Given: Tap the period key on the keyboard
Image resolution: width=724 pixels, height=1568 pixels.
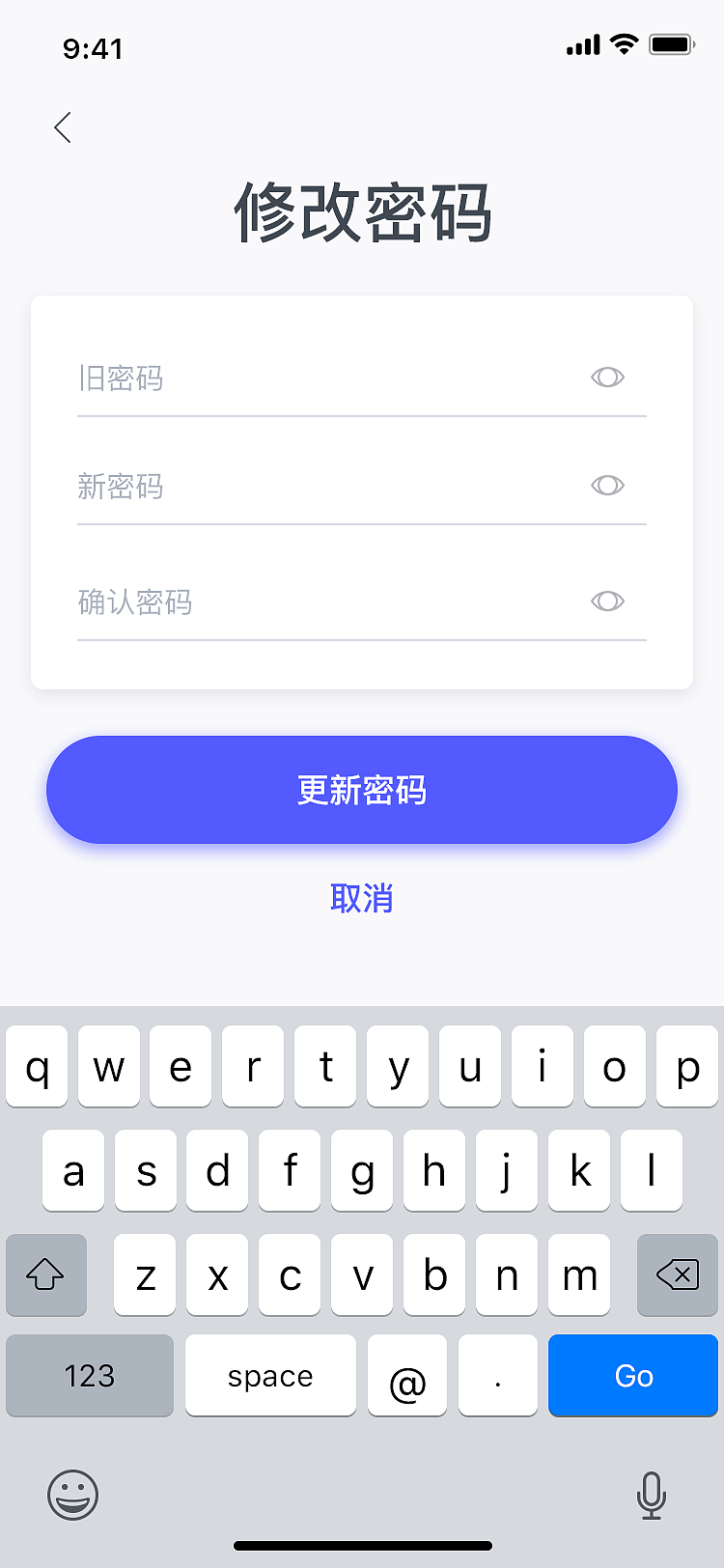Looking at the screenshot, I should tap(497, 1376).
